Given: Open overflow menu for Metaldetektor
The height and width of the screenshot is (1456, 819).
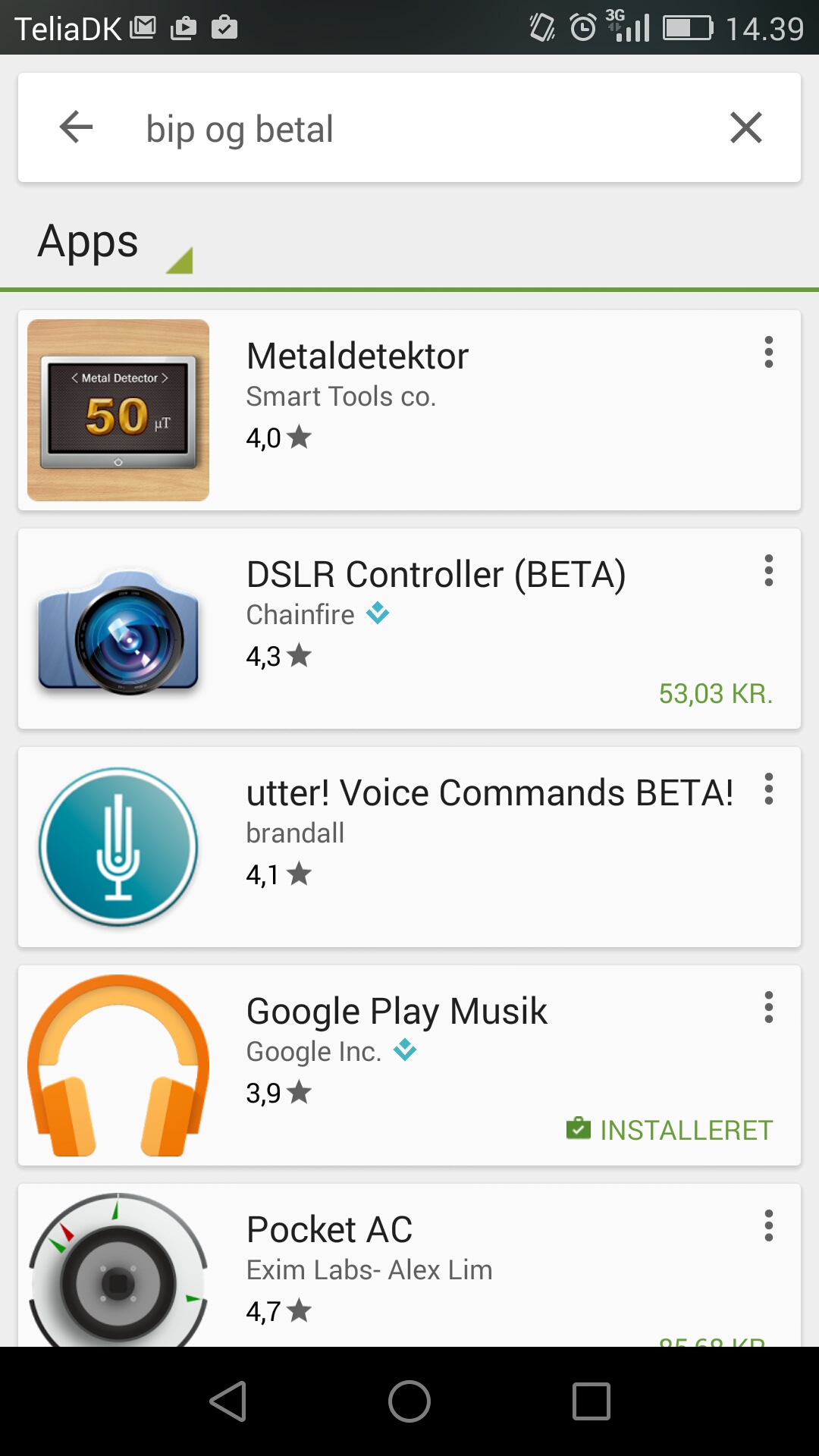Looking at the screenshot, I should 768,353.
